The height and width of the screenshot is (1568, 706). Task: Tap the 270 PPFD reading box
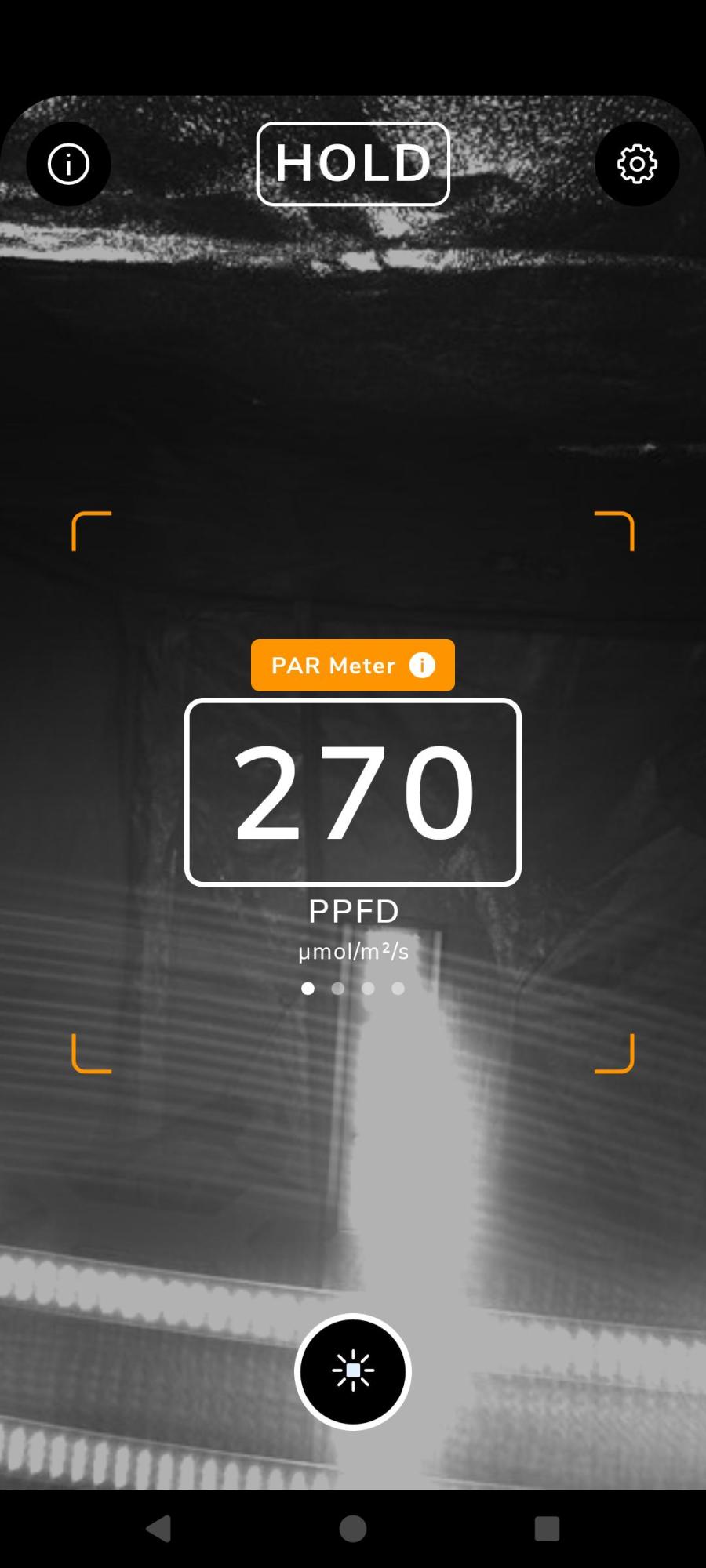353,792
